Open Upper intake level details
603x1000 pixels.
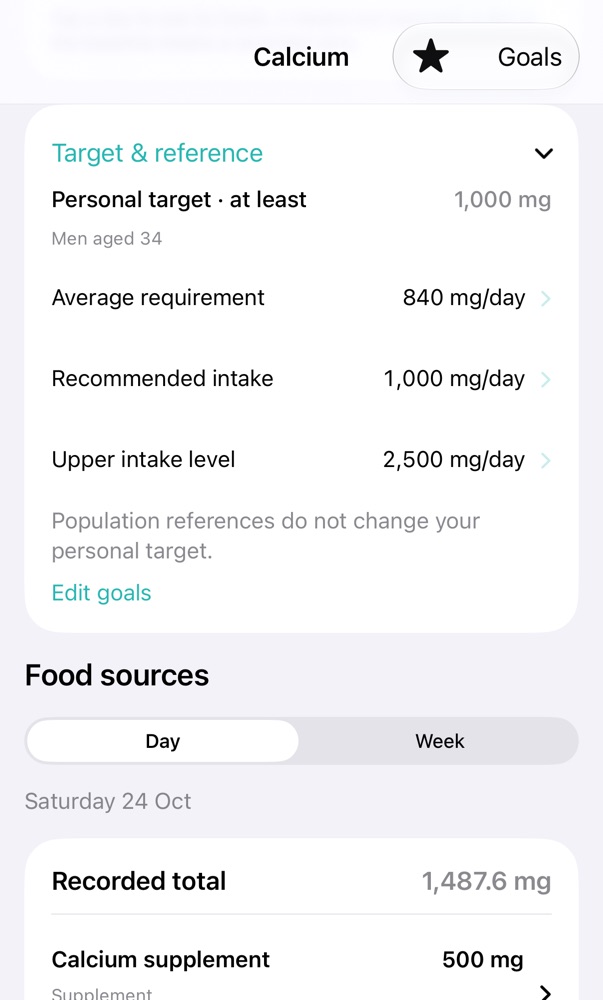(302, 460)
